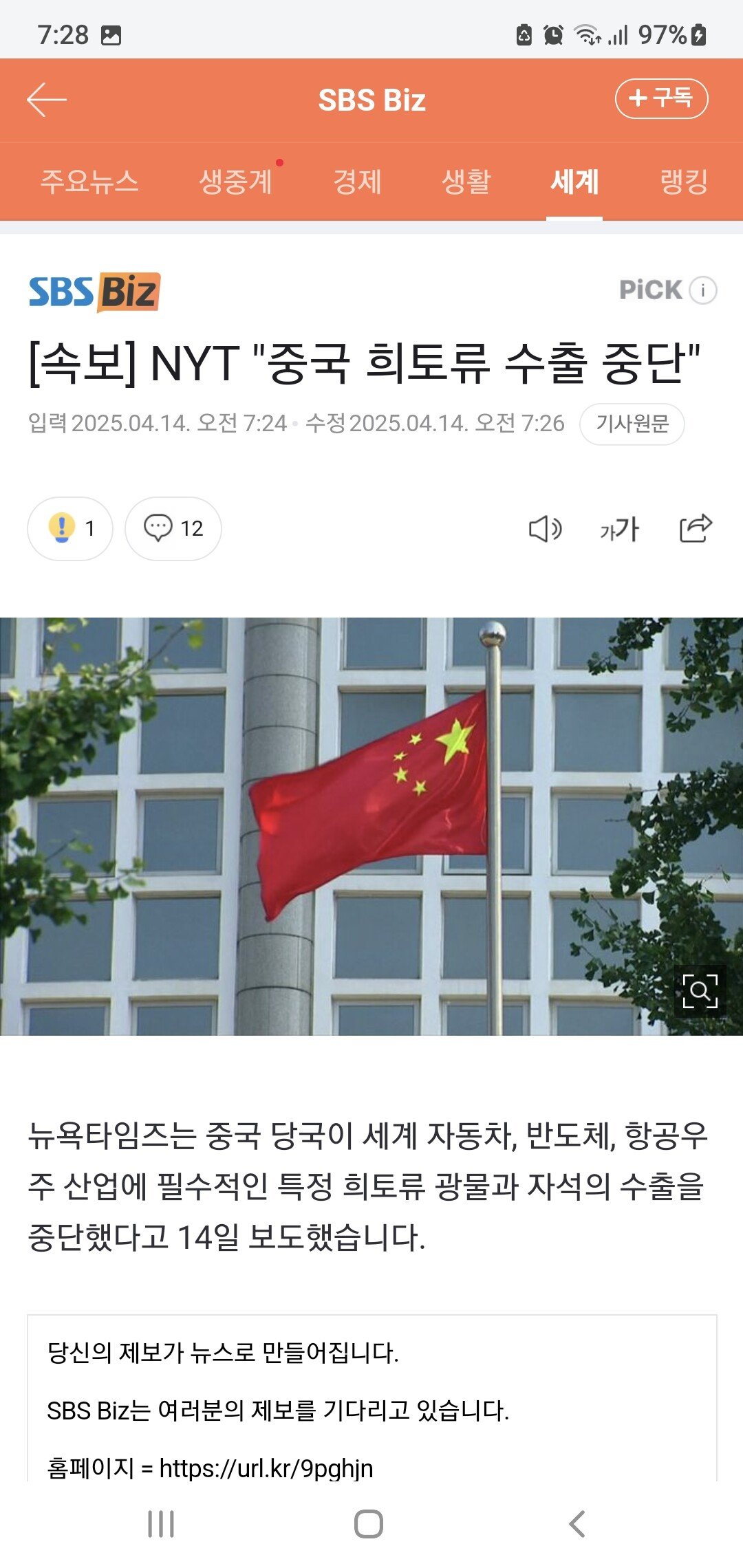Viewport: 743px width, 1568px height.
Task: View the original article via 기사원문
Action: tap(632, 424)
